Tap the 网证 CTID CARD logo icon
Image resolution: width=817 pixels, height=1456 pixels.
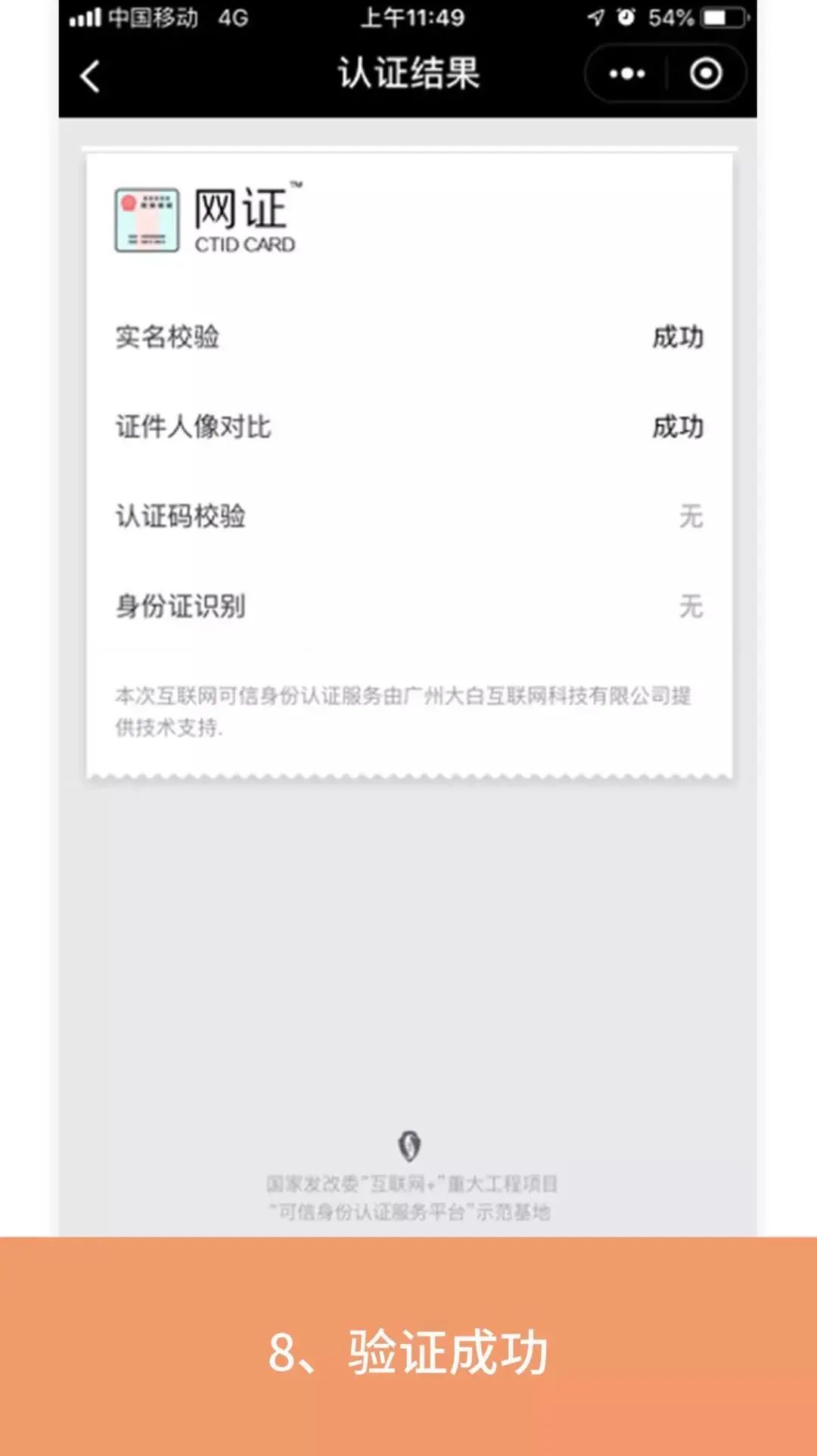click(148, 218)
